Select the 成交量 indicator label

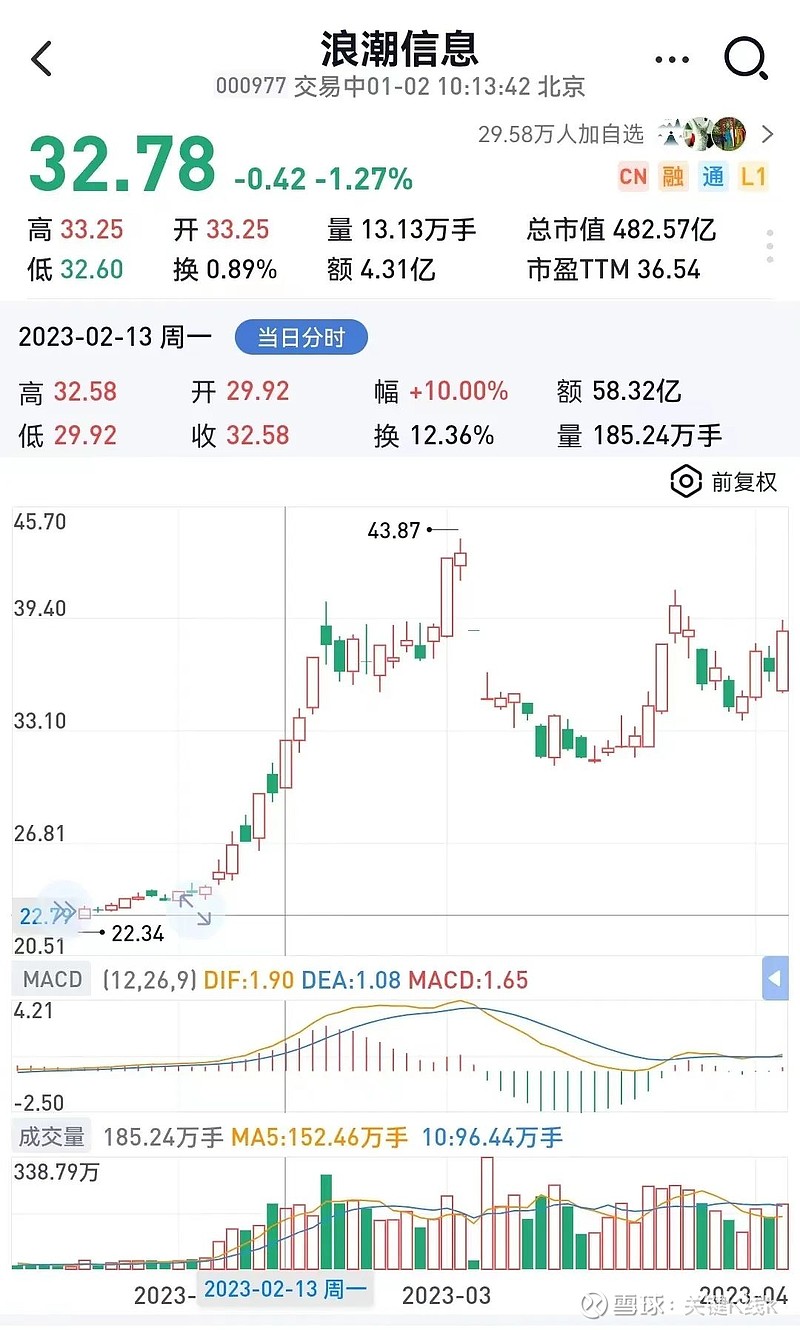pos(50,1137)
